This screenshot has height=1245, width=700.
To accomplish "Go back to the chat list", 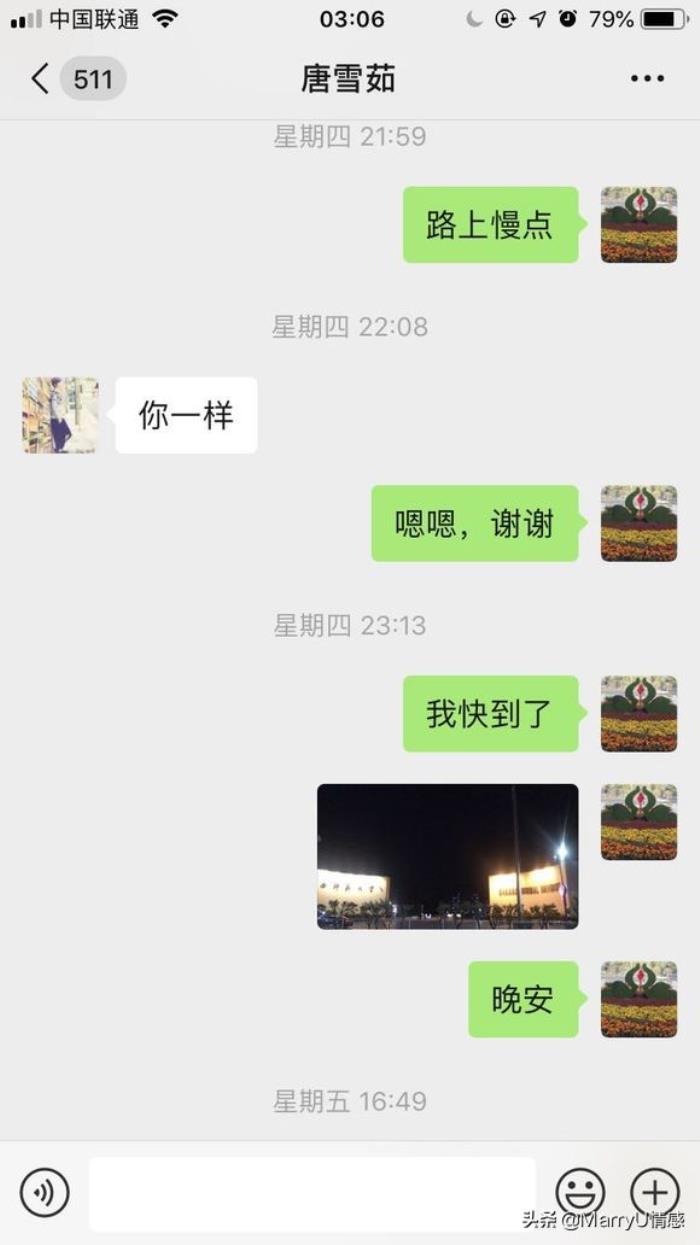I will [x=40, y=79].
